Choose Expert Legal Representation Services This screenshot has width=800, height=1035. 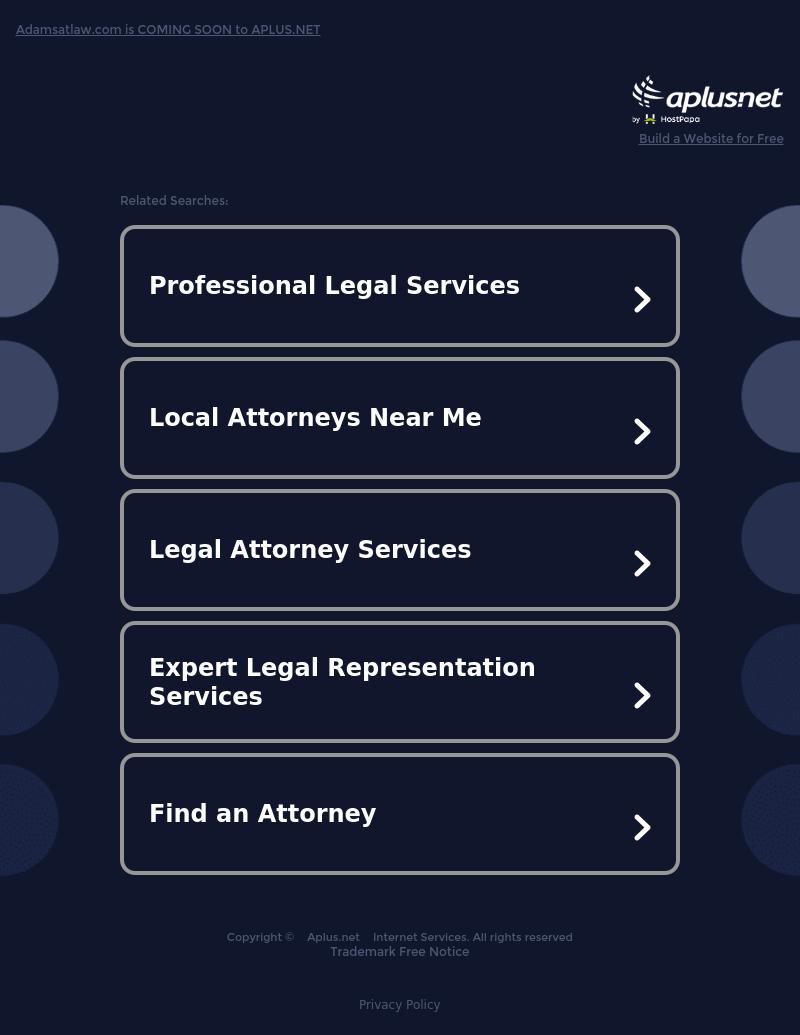click(400, 682)
